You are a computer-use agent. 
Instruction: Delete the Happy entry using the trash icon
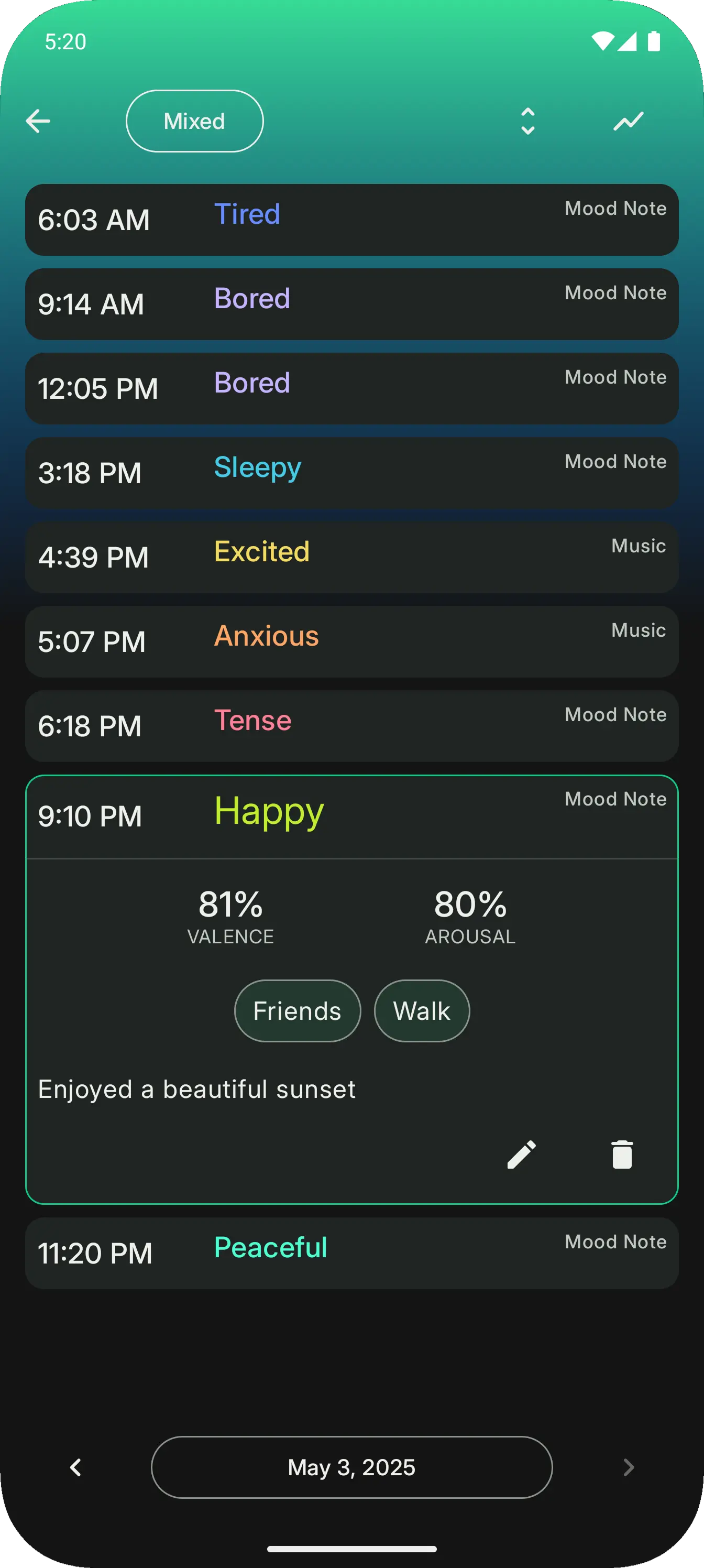(x=621, y=1154)
